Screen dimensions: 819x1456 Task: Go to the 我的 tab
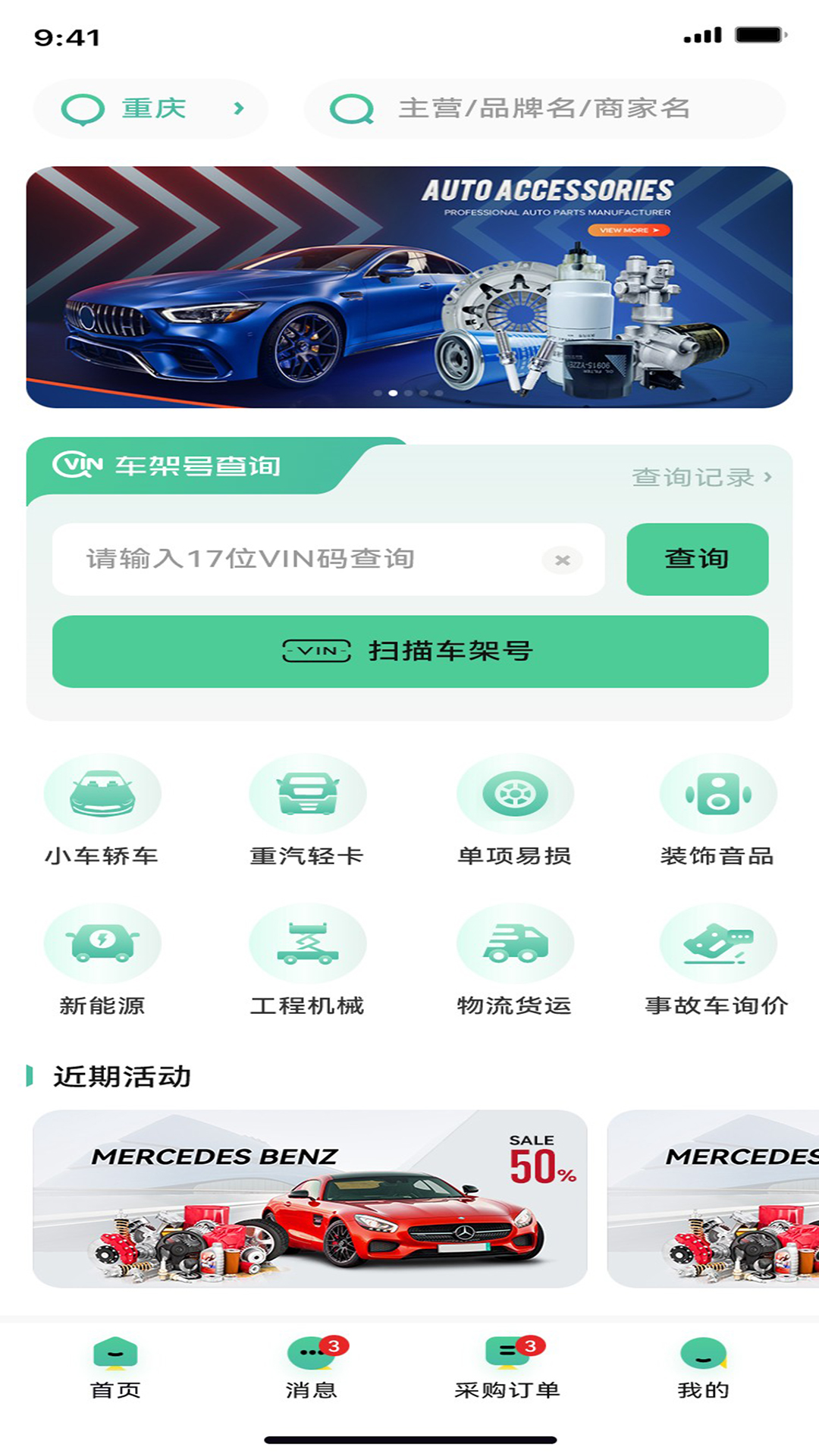(703, 1367)
